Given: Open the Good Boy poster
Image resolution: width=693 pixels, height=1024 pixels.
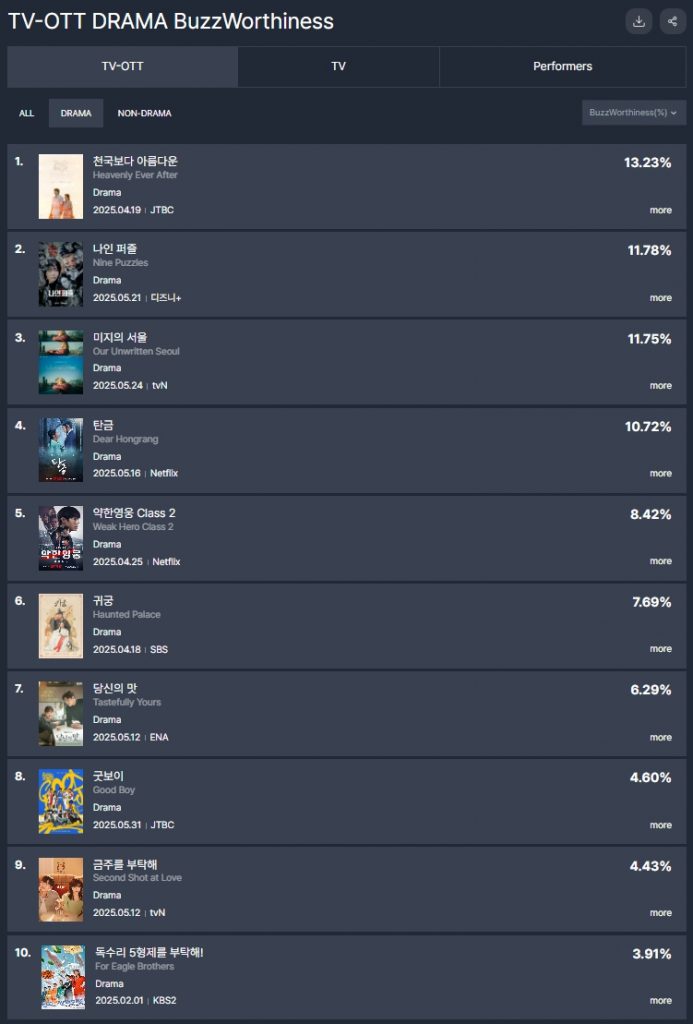Looking at the screenshot, I should (x=61, y=802).
